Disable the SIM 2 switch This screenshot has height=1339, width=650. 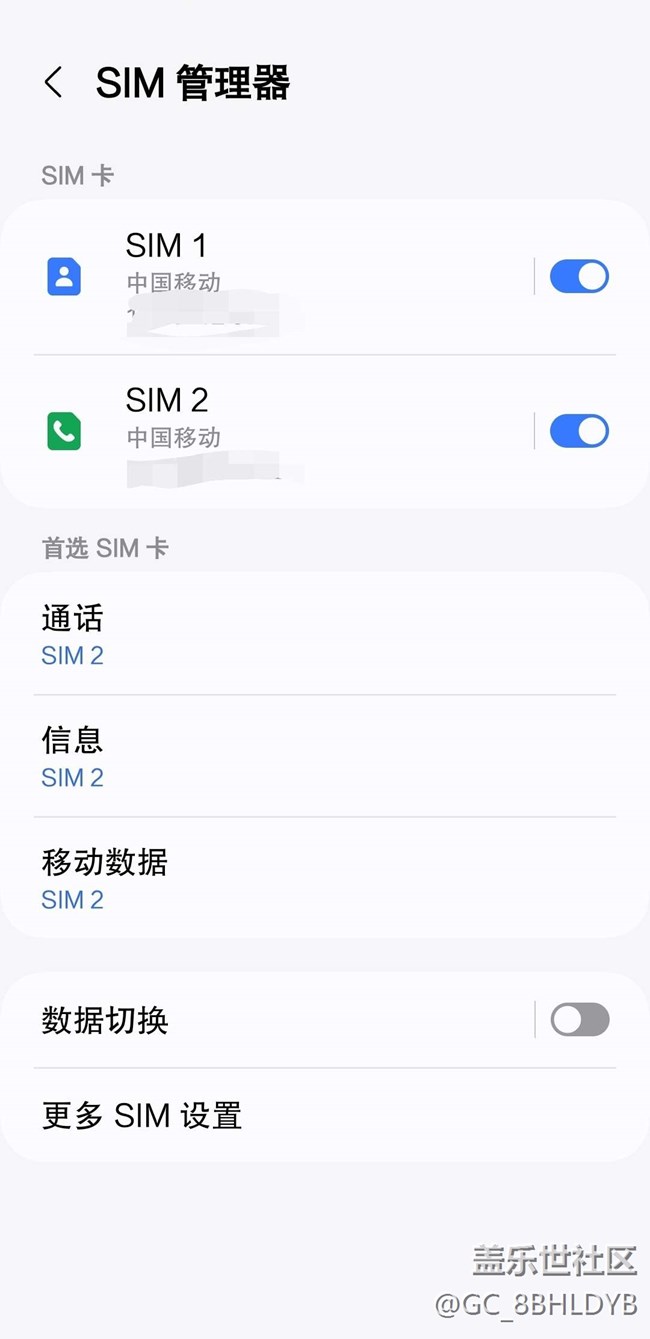[x=579, y=432]
